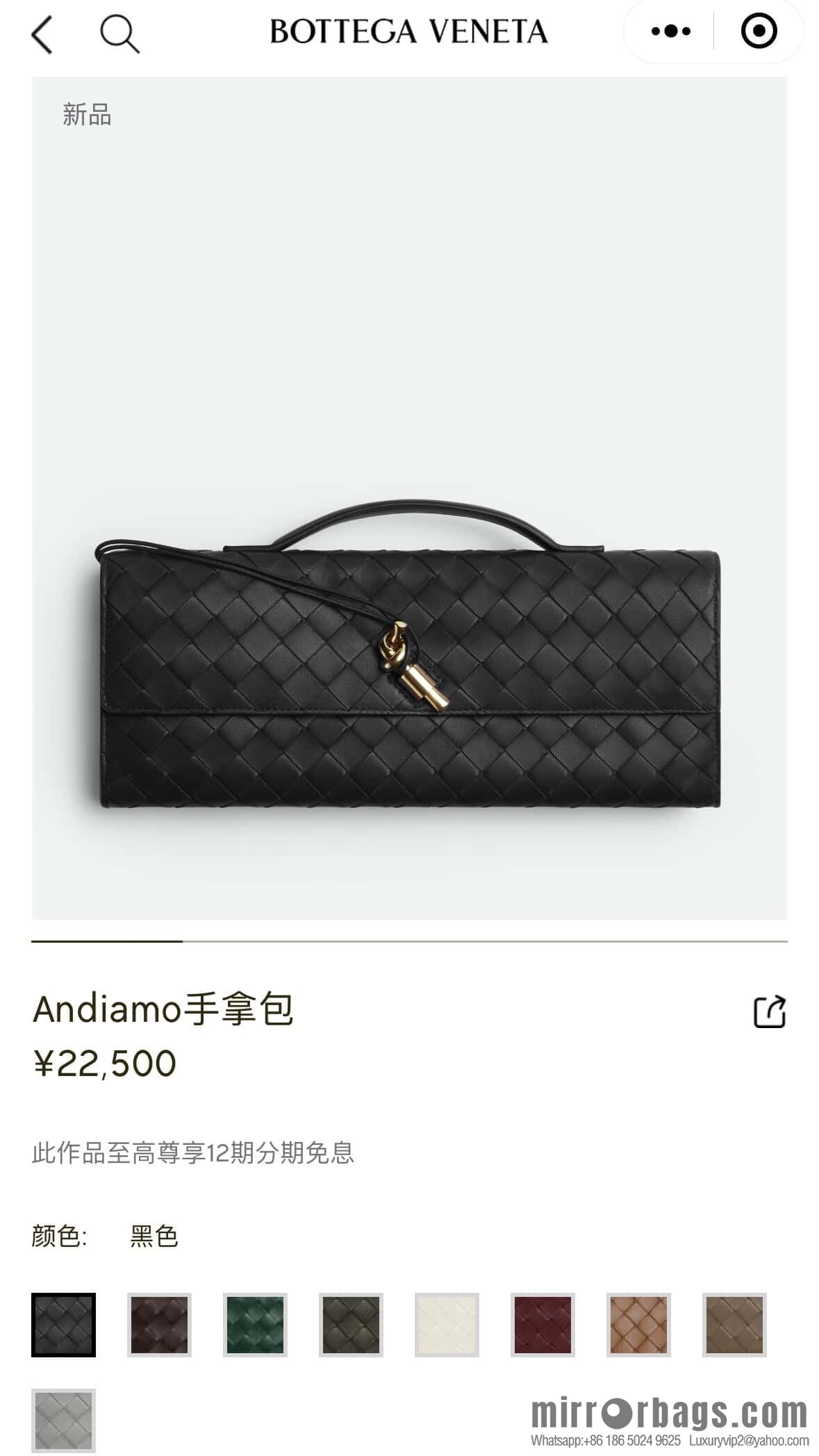Screen dimensions: 819x1456
Task: Tap the circular mini-program close icon
Action: pyautogui.click(x=760, y=31)
